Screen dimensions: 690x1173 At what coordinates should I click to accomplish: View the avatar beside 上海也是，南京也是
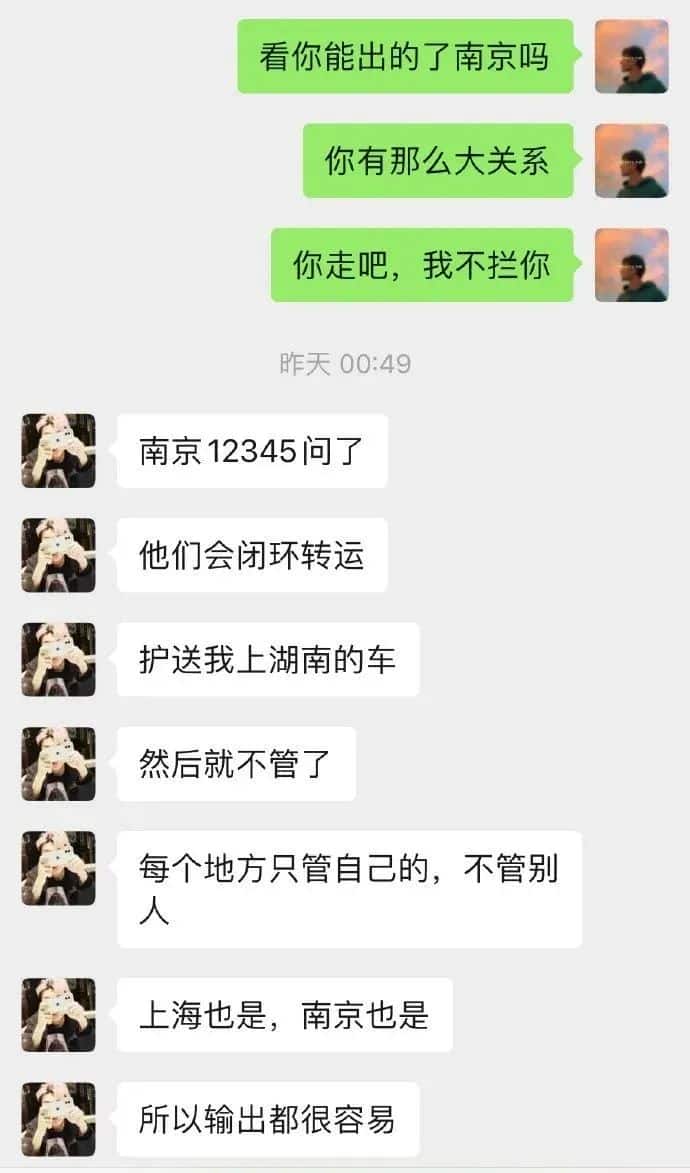tap(58, 1015)
